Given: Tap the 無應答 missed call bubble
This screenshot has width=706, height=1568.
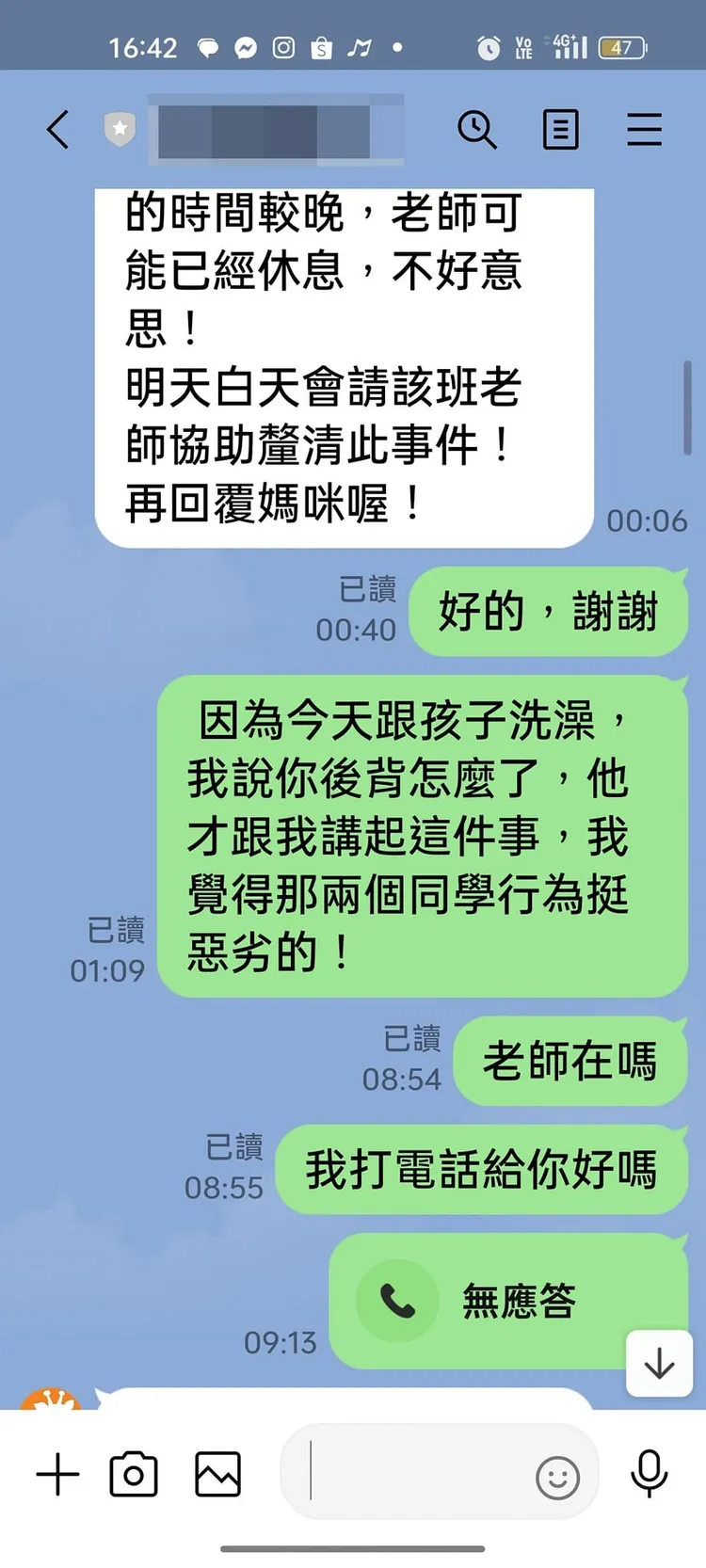Looking at the screenshot, I should (x=508, y=1301).
